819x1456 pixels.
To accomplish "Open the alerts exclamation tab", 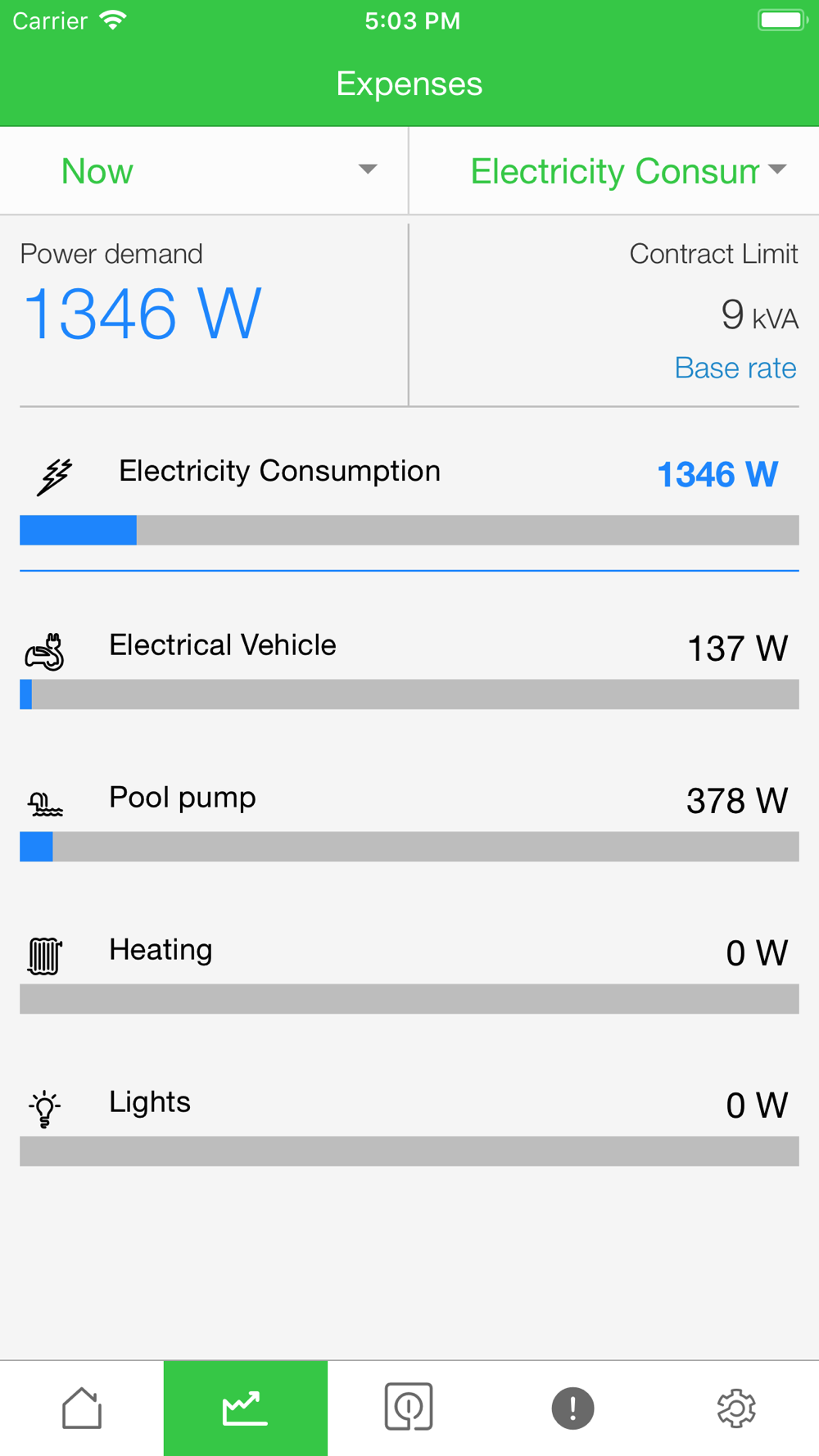I will pos(572,1408).
